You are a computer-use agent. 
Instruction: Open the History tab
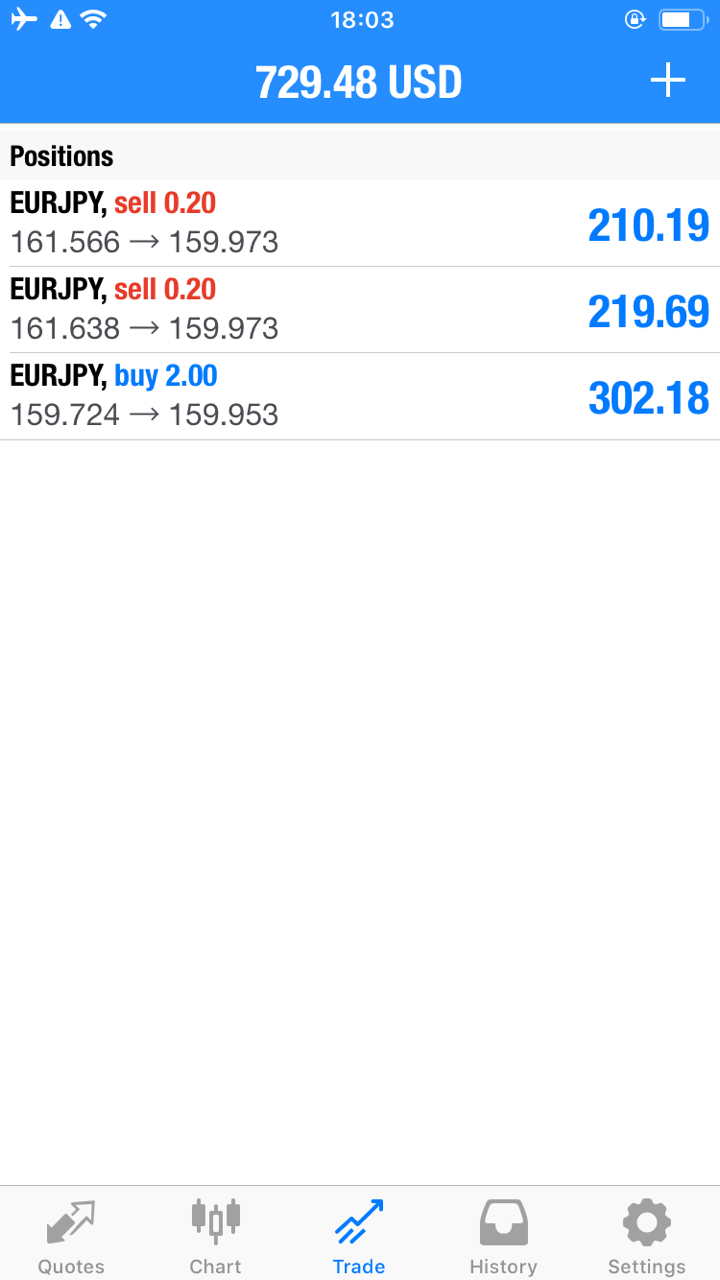point(503,1237)
